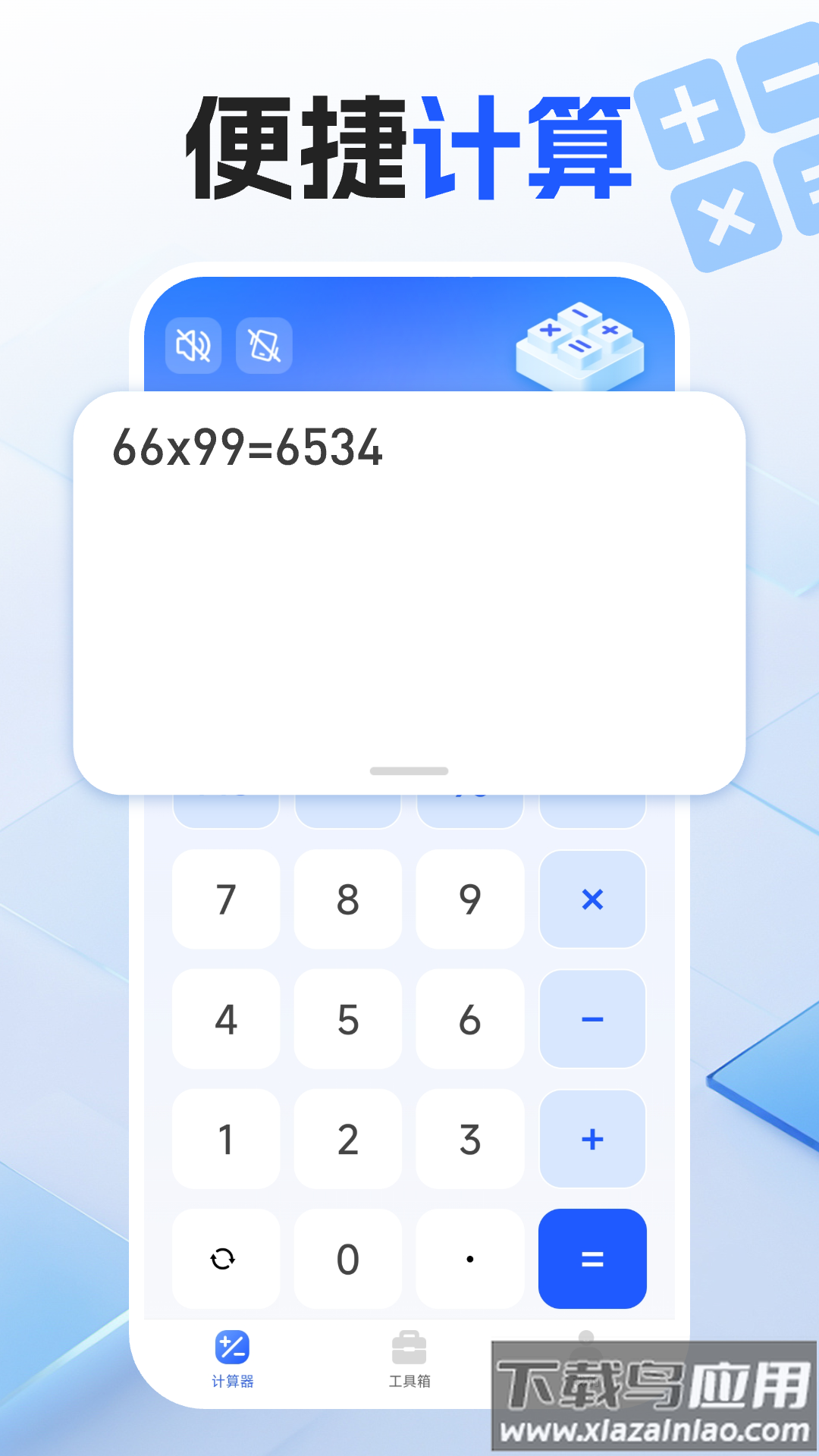Tap the swap/refresh key on the keypad
This screenshot has width=819, height=1456.
225,1258
